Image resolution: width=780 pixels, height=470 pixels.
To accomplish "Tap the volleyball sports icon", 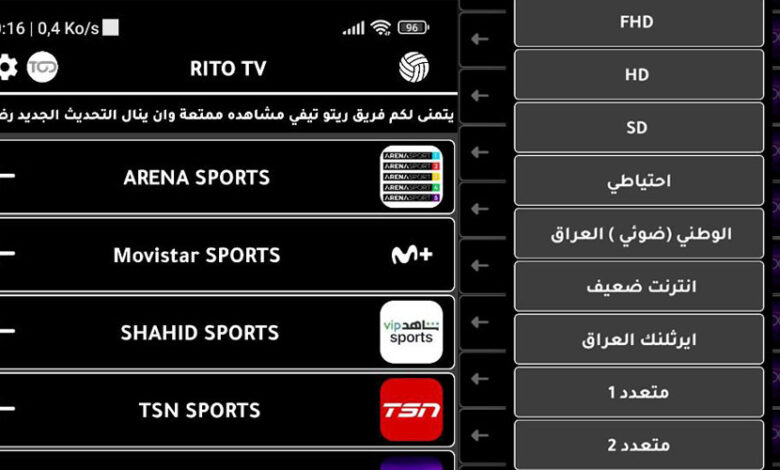I will (x=413, y=68).
